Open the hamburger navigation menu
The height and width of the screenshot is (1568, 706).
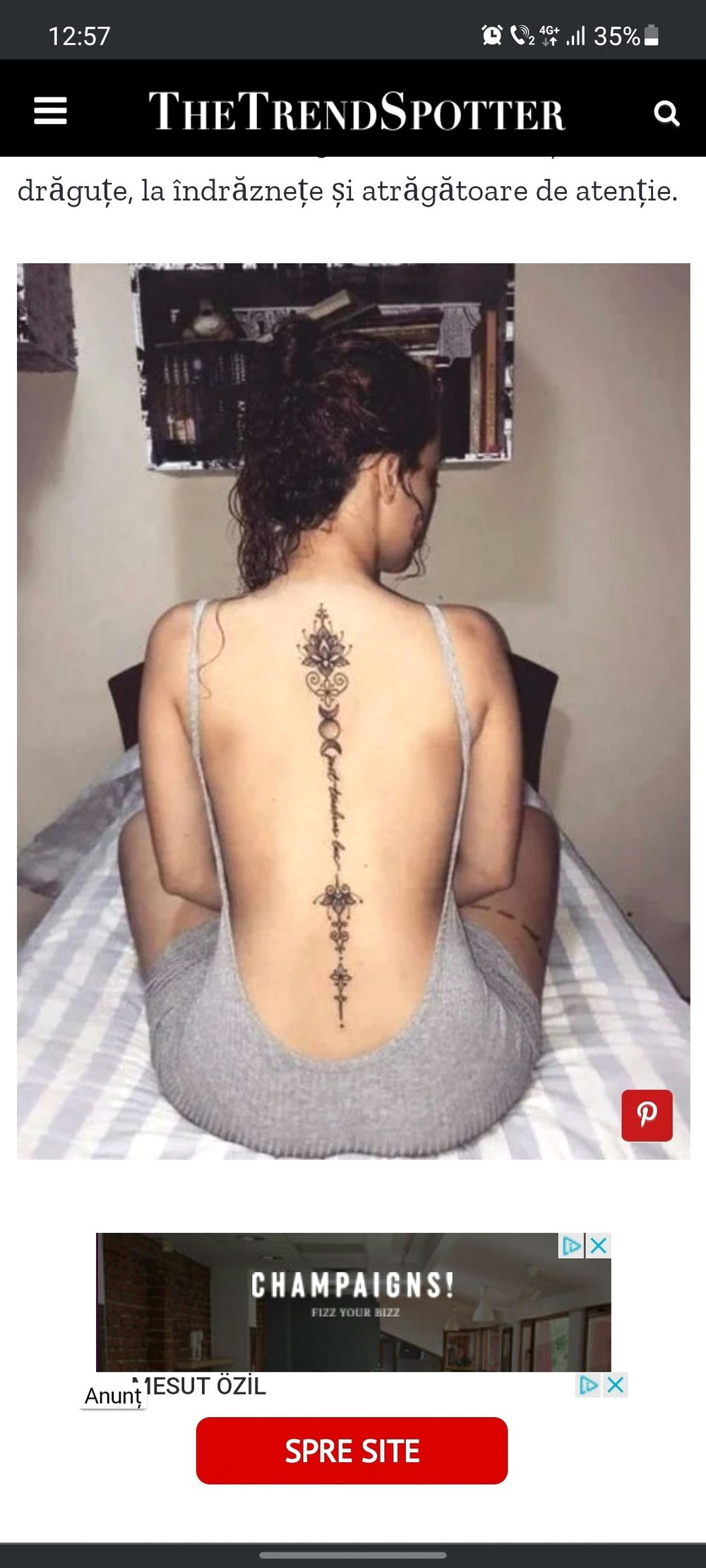tap(50, 111)
